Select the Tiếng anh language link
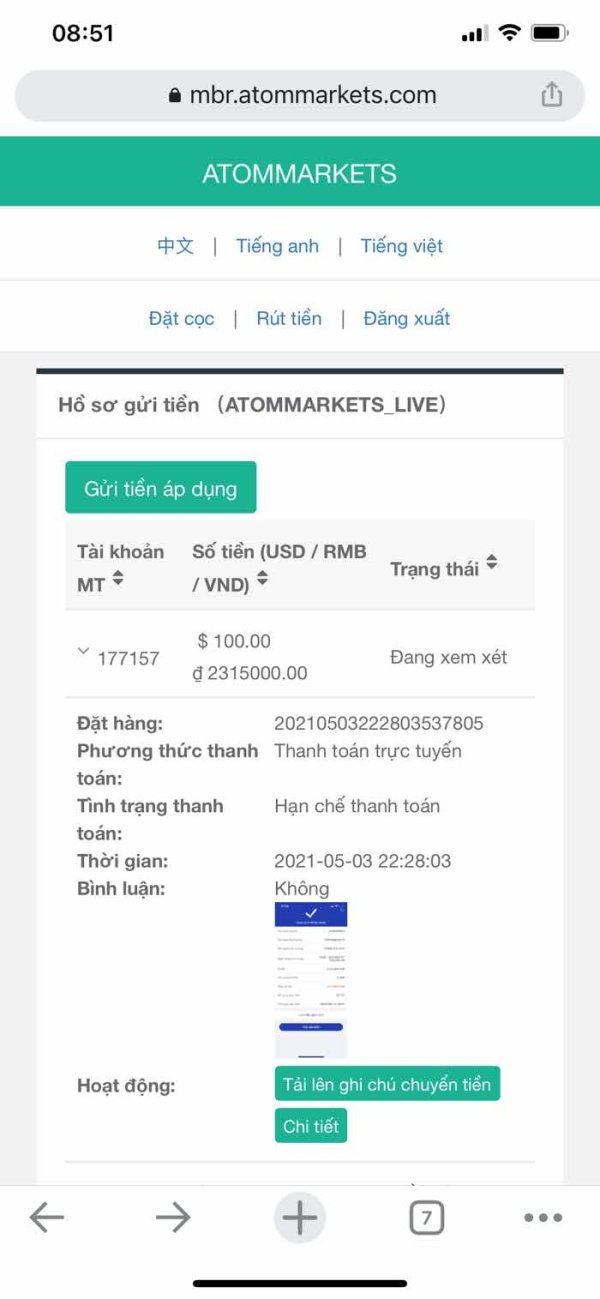Screen dimensions: 600x1299 click(x=277, y=246)
